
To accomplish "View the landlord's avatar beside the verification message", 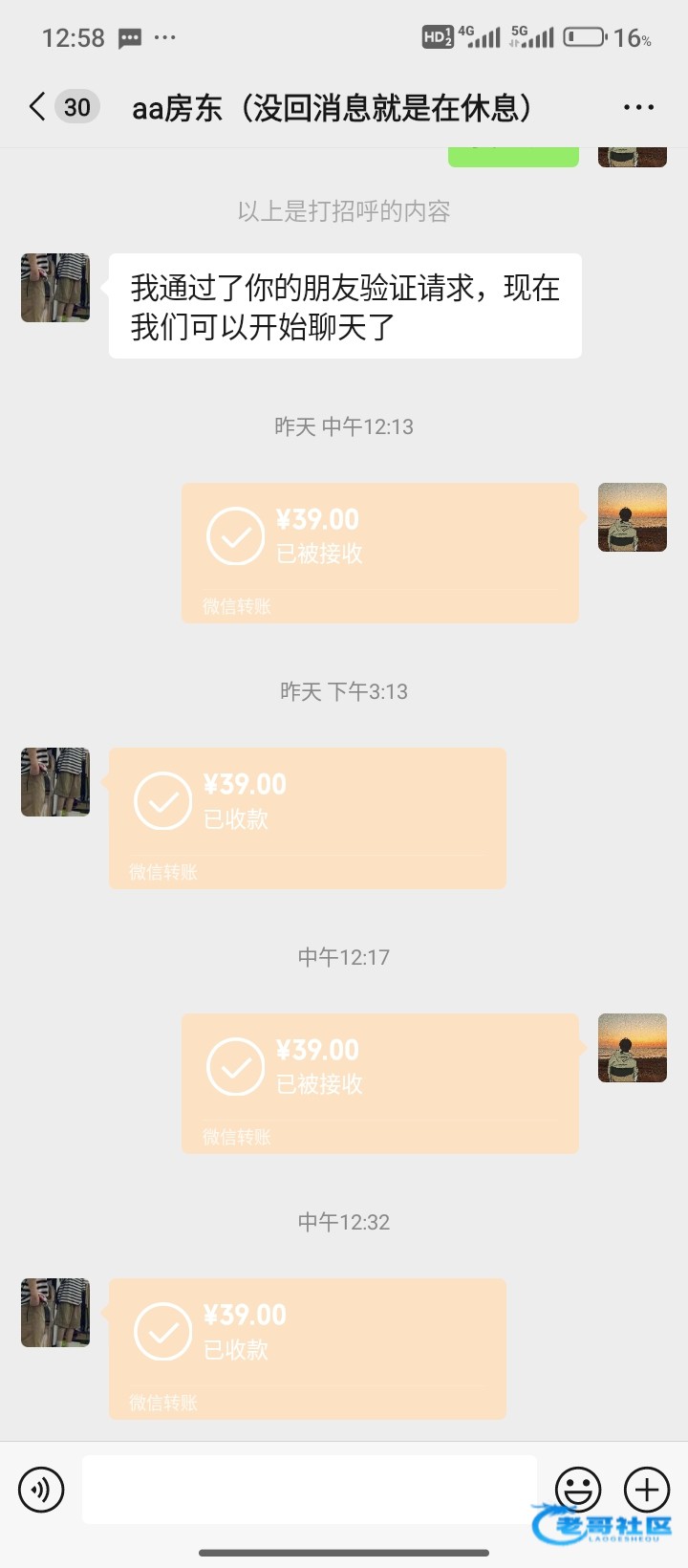I will tap(55, 288).
